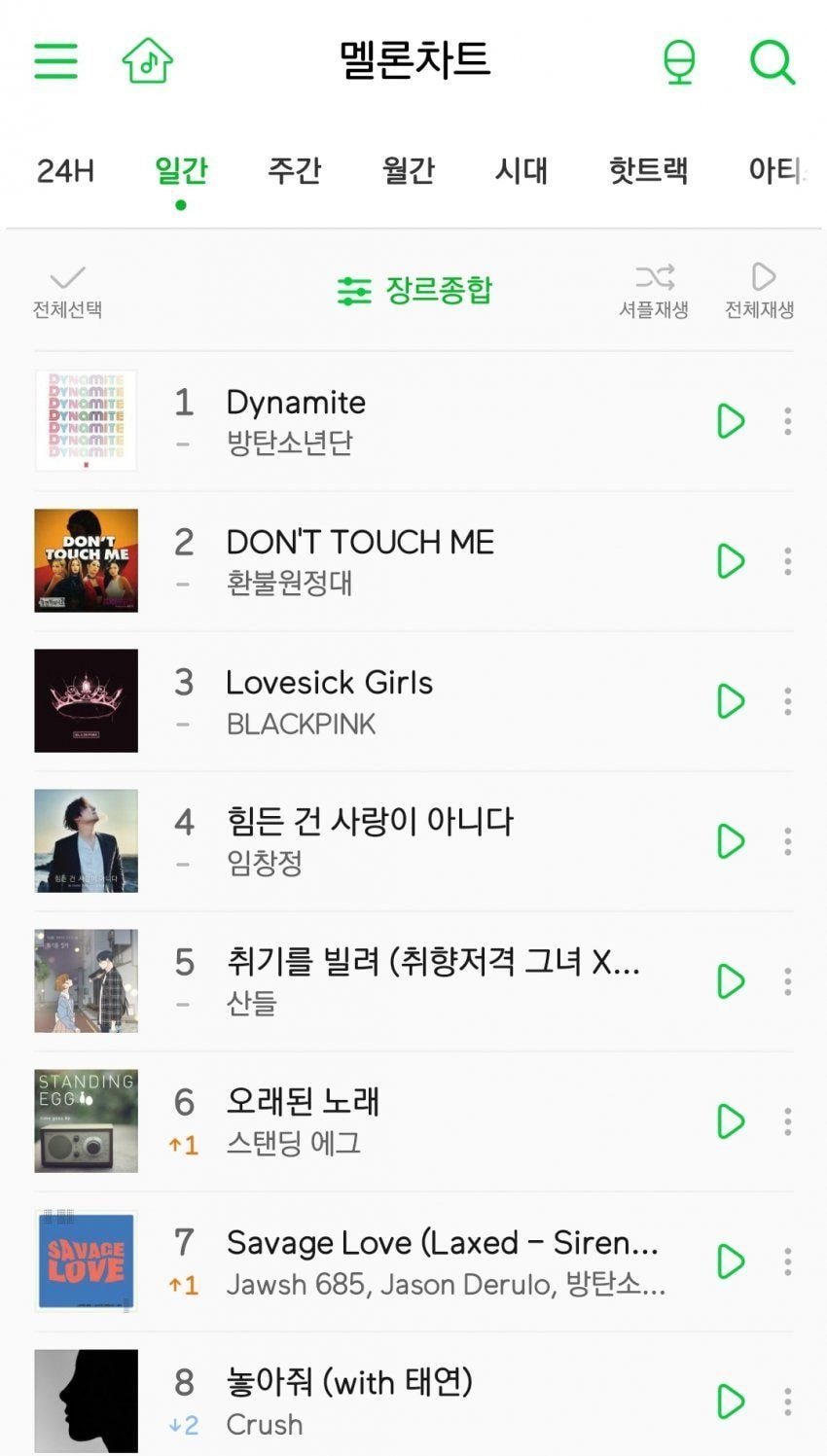Image resolution: width=827 pixels, height=1456 pixels.
Task: Switch to the 시대 chart tab
Action: click(x=521, y=171)
